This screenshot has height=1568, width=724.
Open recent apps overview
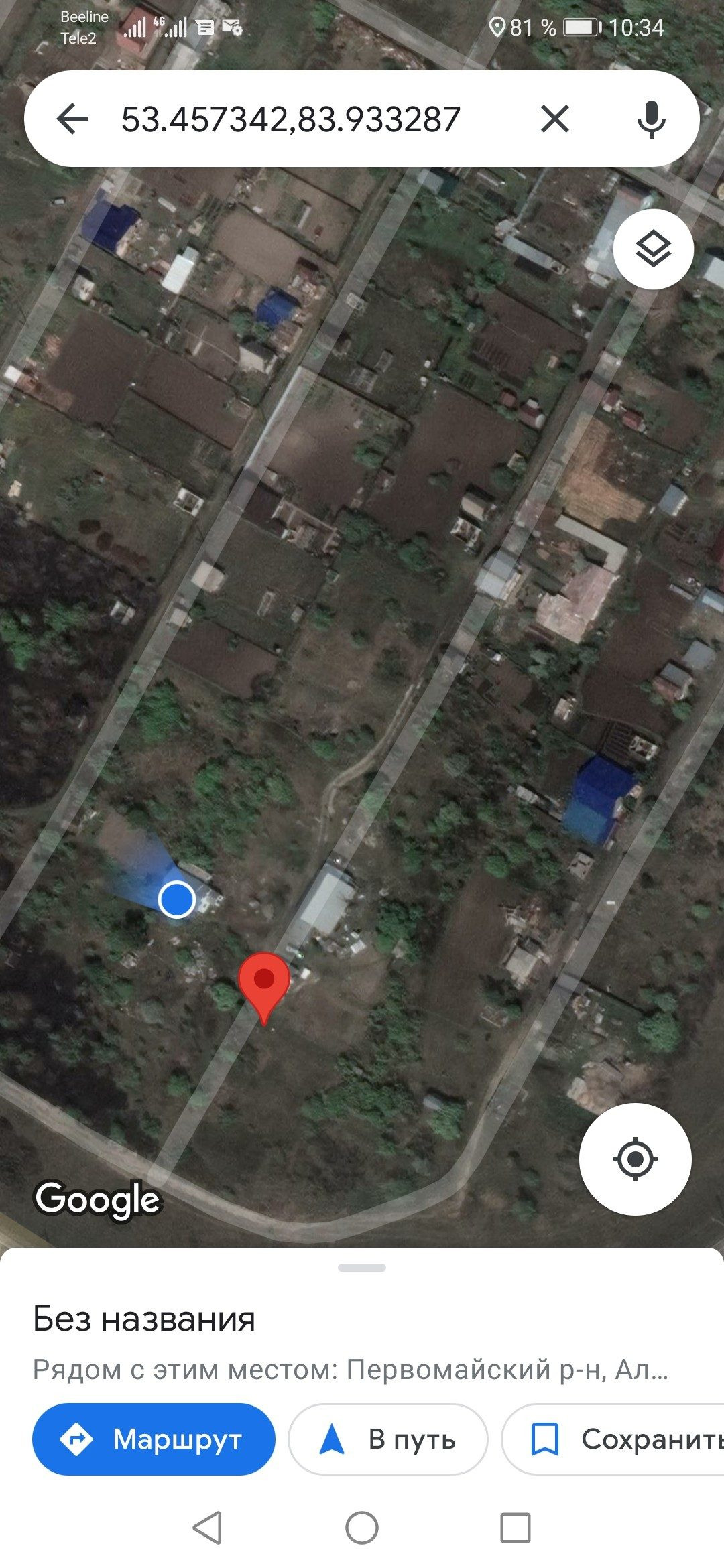coord(516,1528)
